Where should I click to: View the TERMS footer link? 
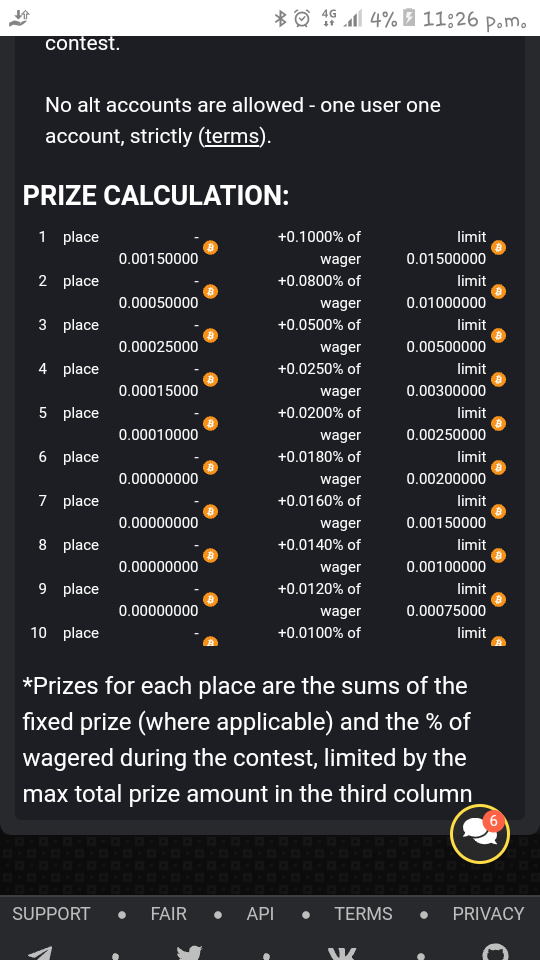[x=363, y=914]
